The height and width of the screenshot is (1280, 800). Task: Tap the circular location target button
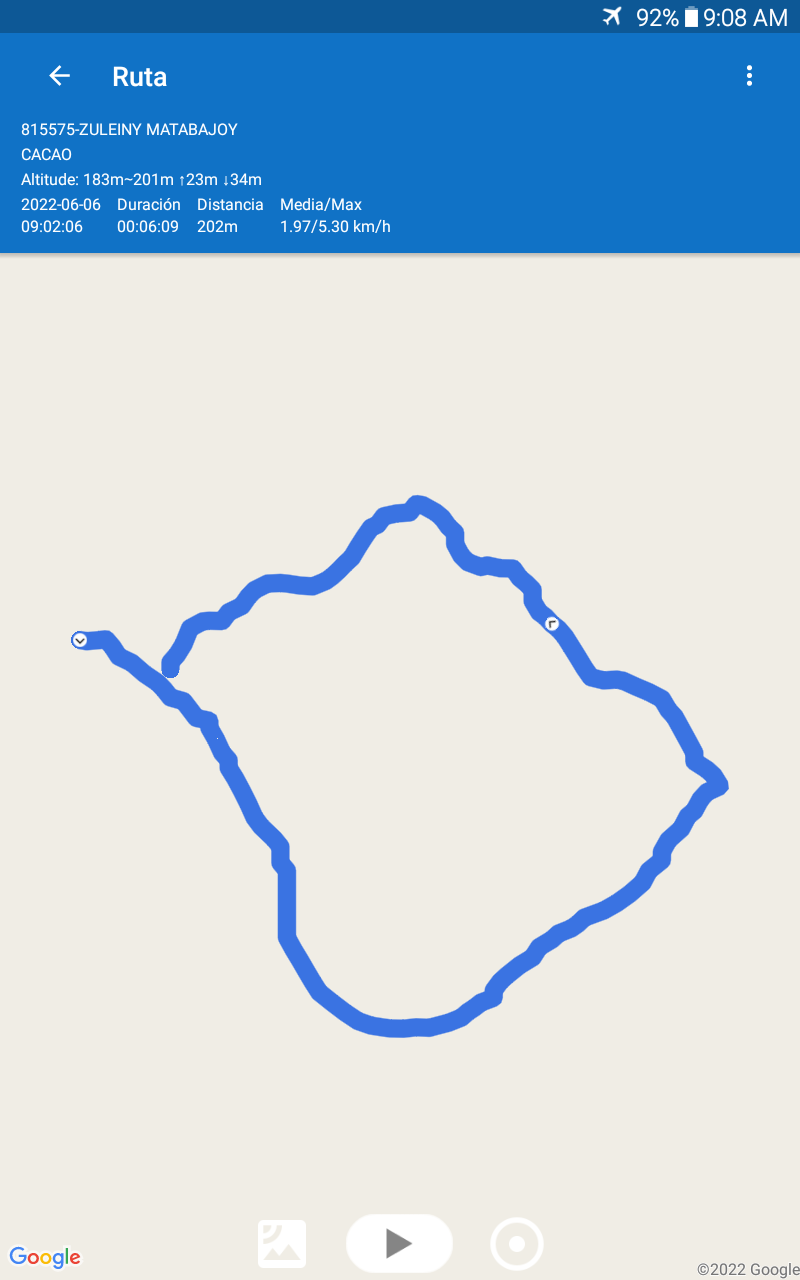pyautogui.click(x=517, y=1244)
